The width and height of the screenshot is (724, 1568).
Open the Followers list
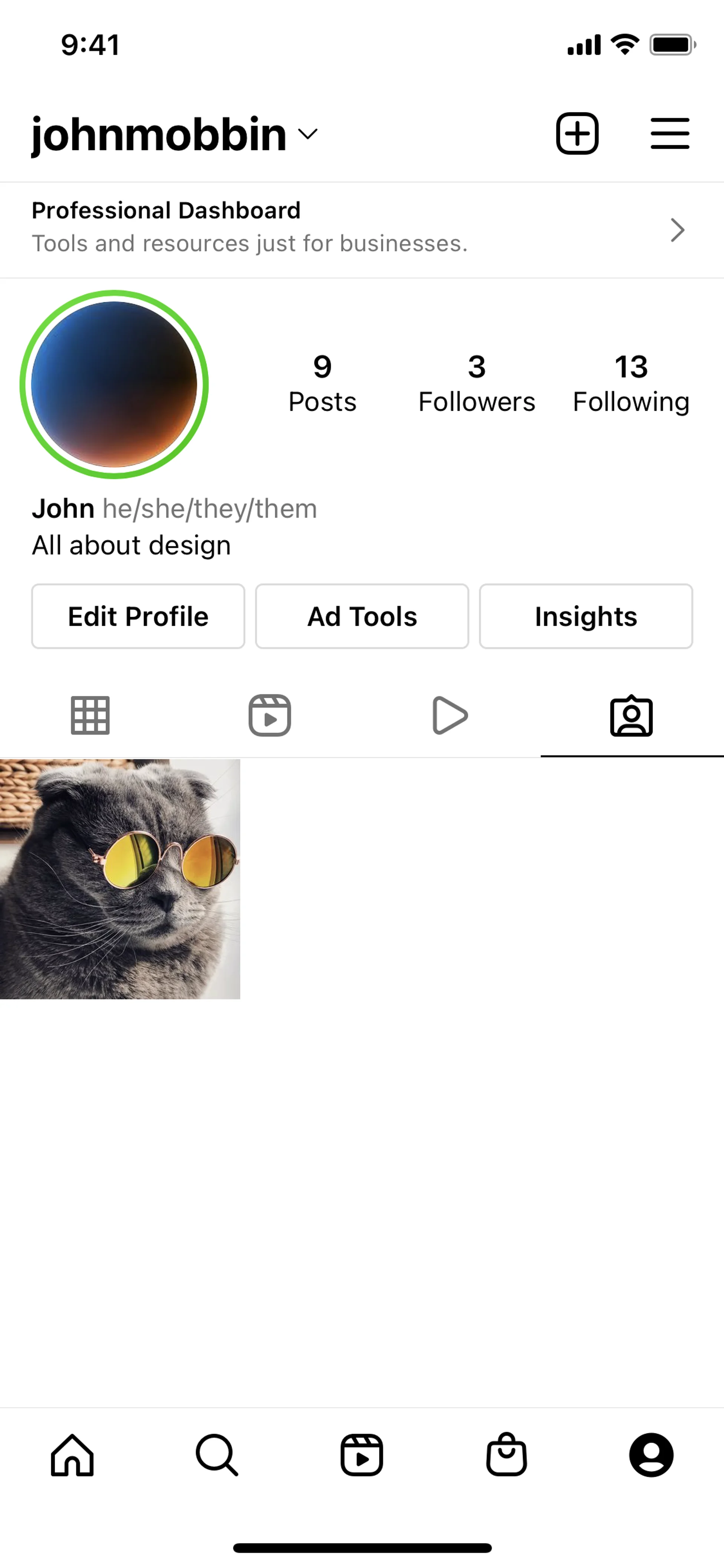point(476,384)
